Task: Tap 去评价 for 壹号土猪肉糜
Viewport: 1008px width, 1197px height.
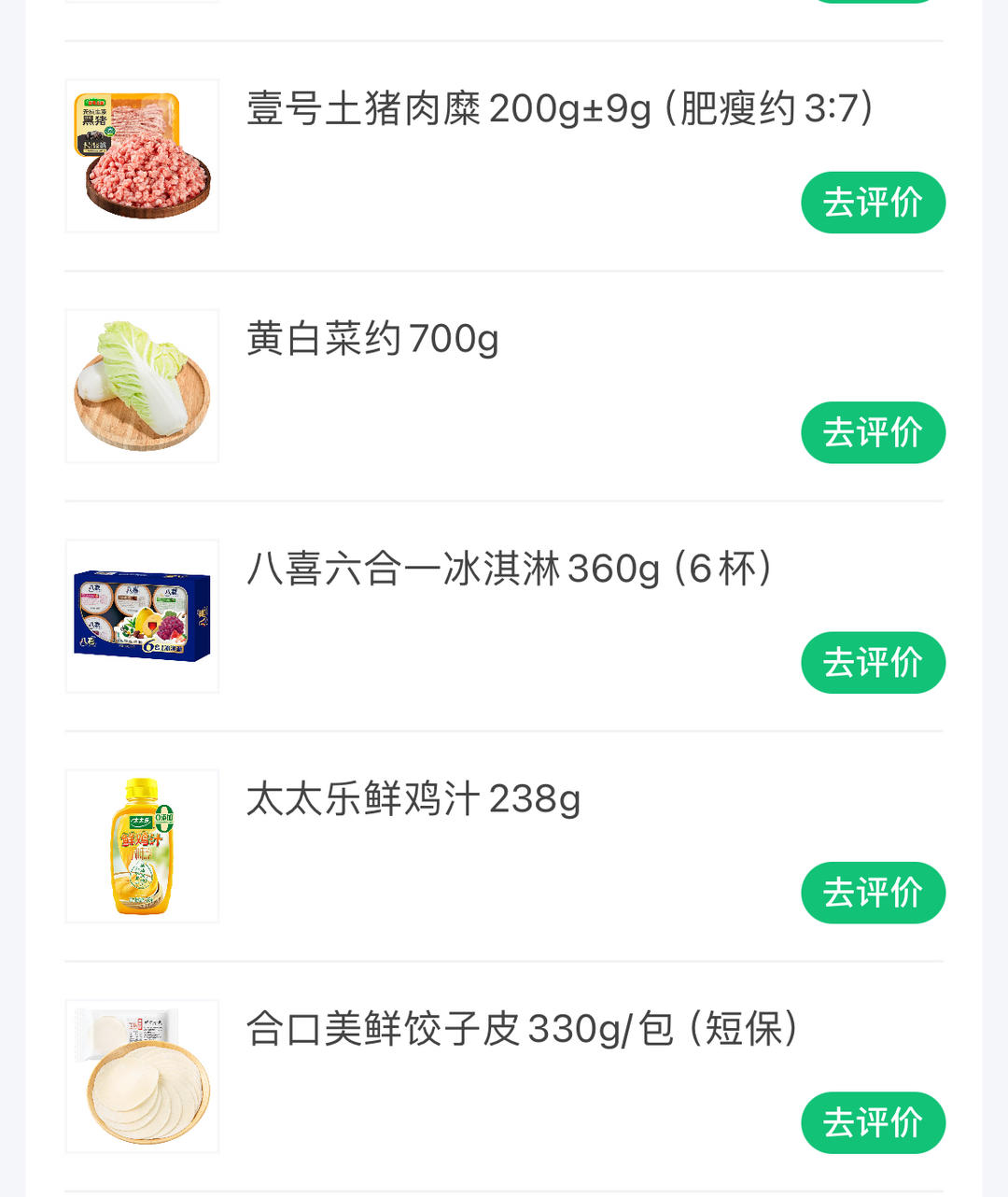Action: pos(873,203)
